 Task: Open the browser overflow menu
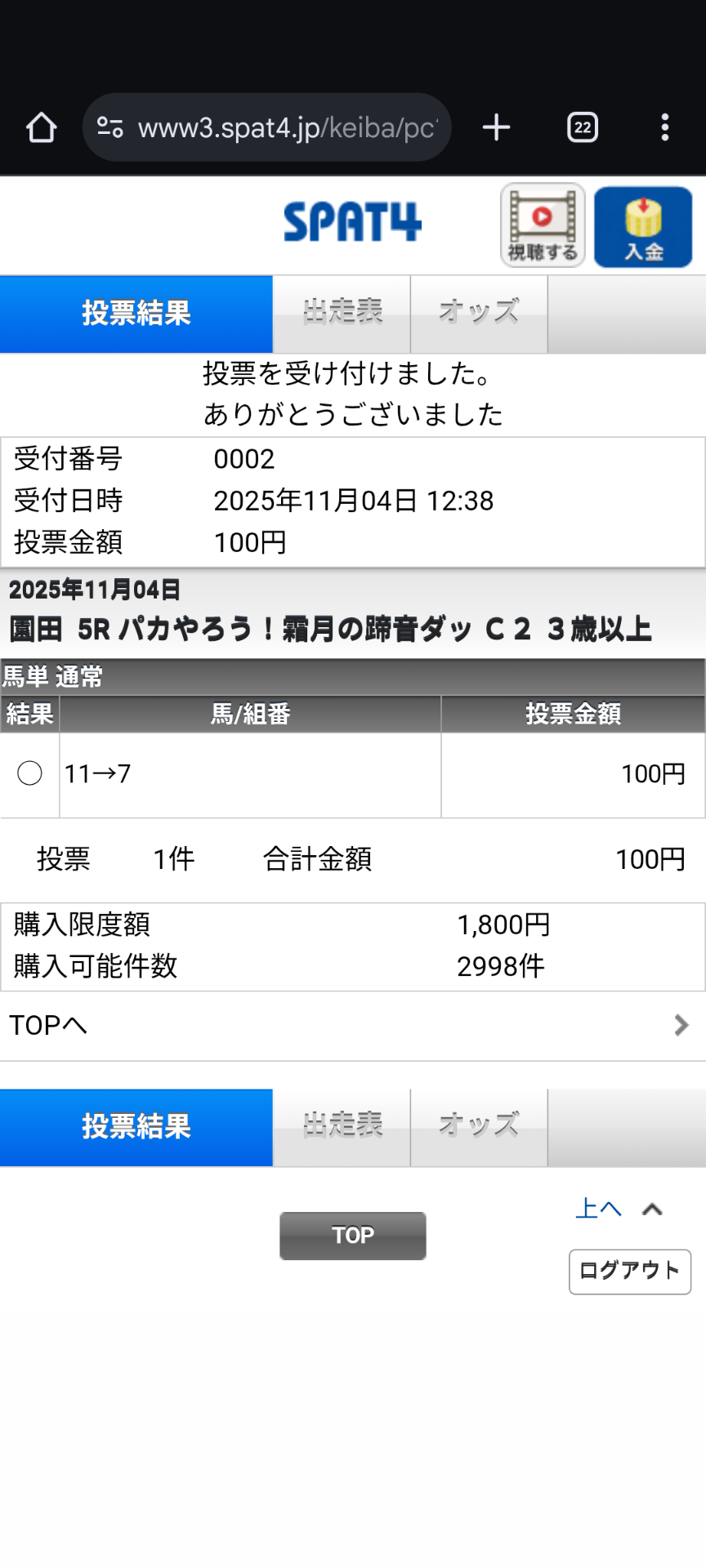pyautogui.click(x=665, y=127)
